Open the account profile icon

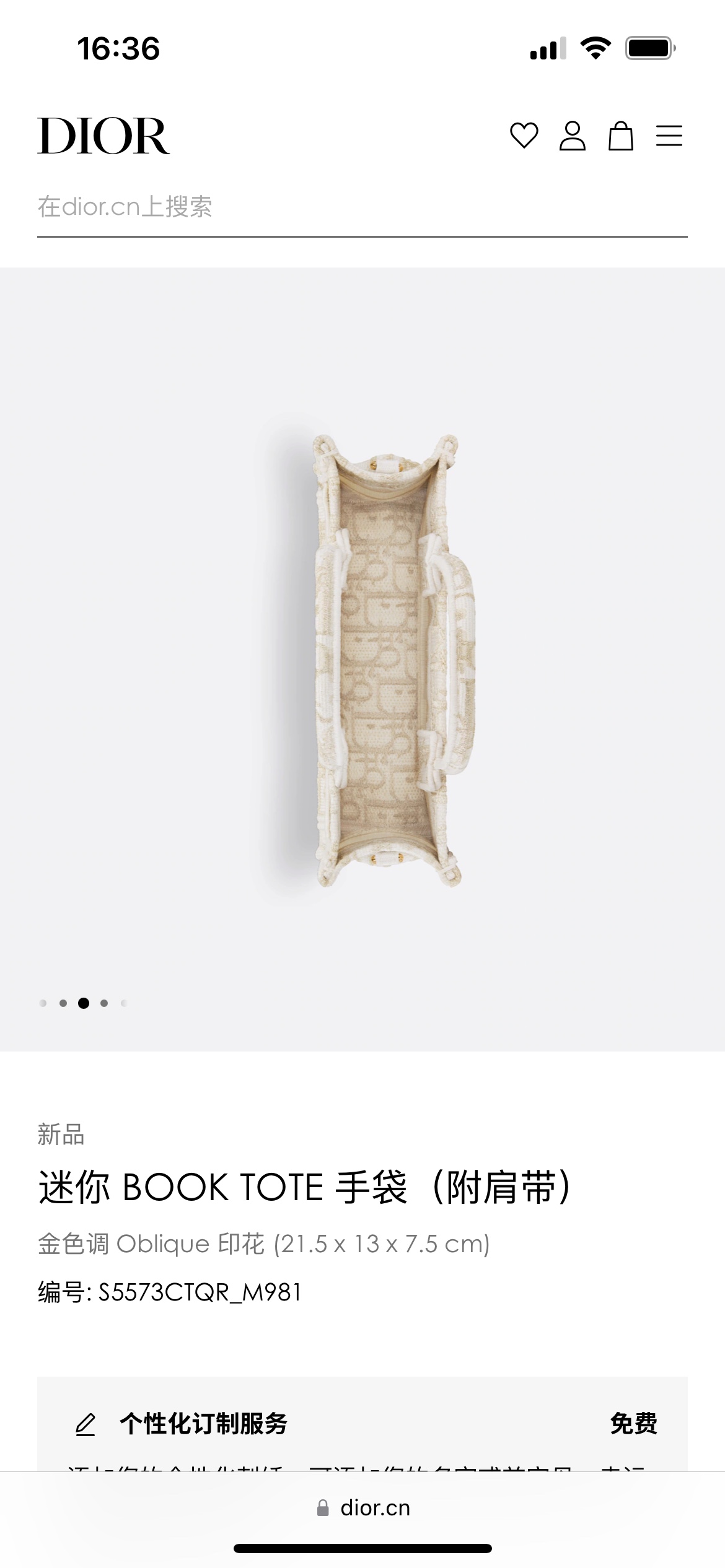(572, 136)
